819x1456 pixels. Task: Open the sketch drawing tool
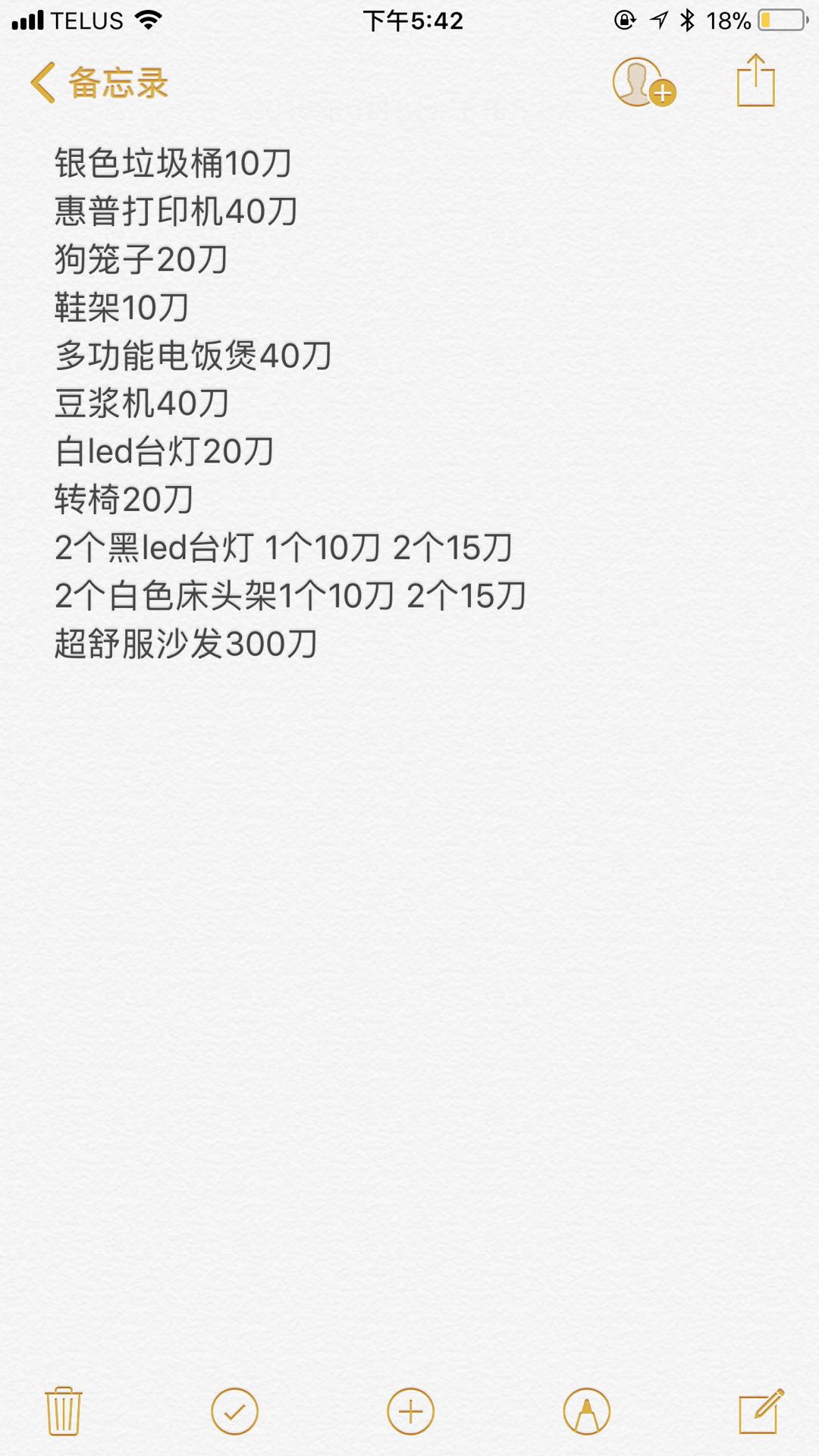click(x=586, y=1411)
